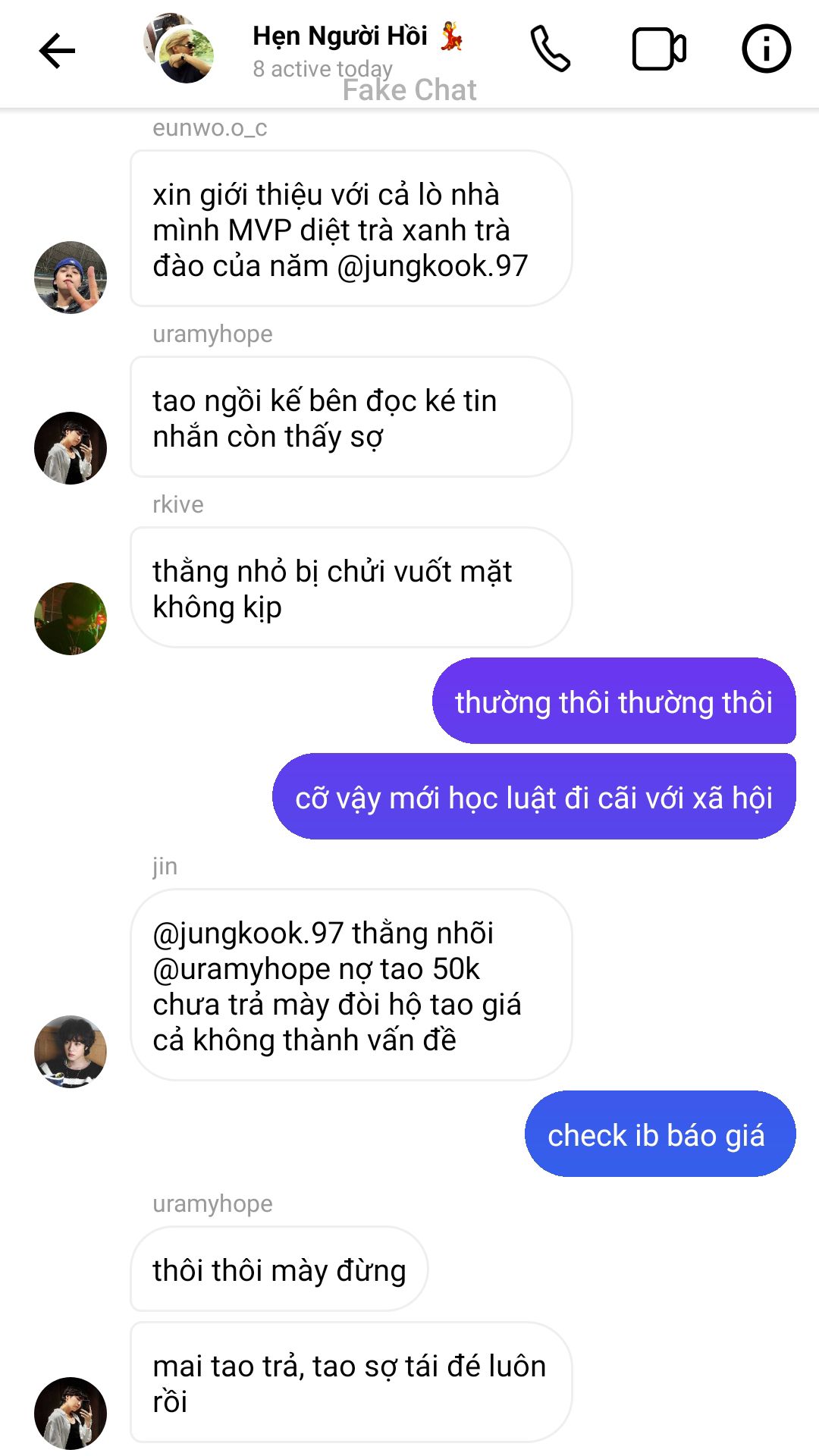
Task: Open rkive's profile picture
Action: pos(71,619)
